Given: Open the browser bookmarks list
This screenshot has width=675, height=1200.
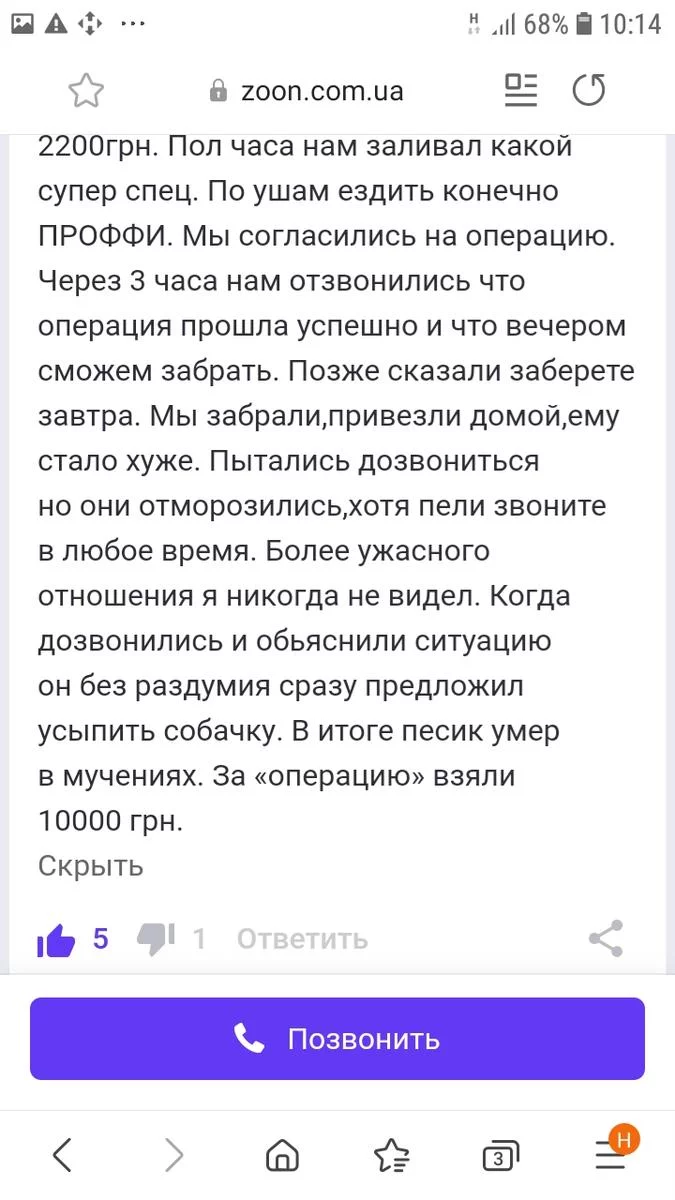Looking at the screenshot, I should pos(391,1156).
